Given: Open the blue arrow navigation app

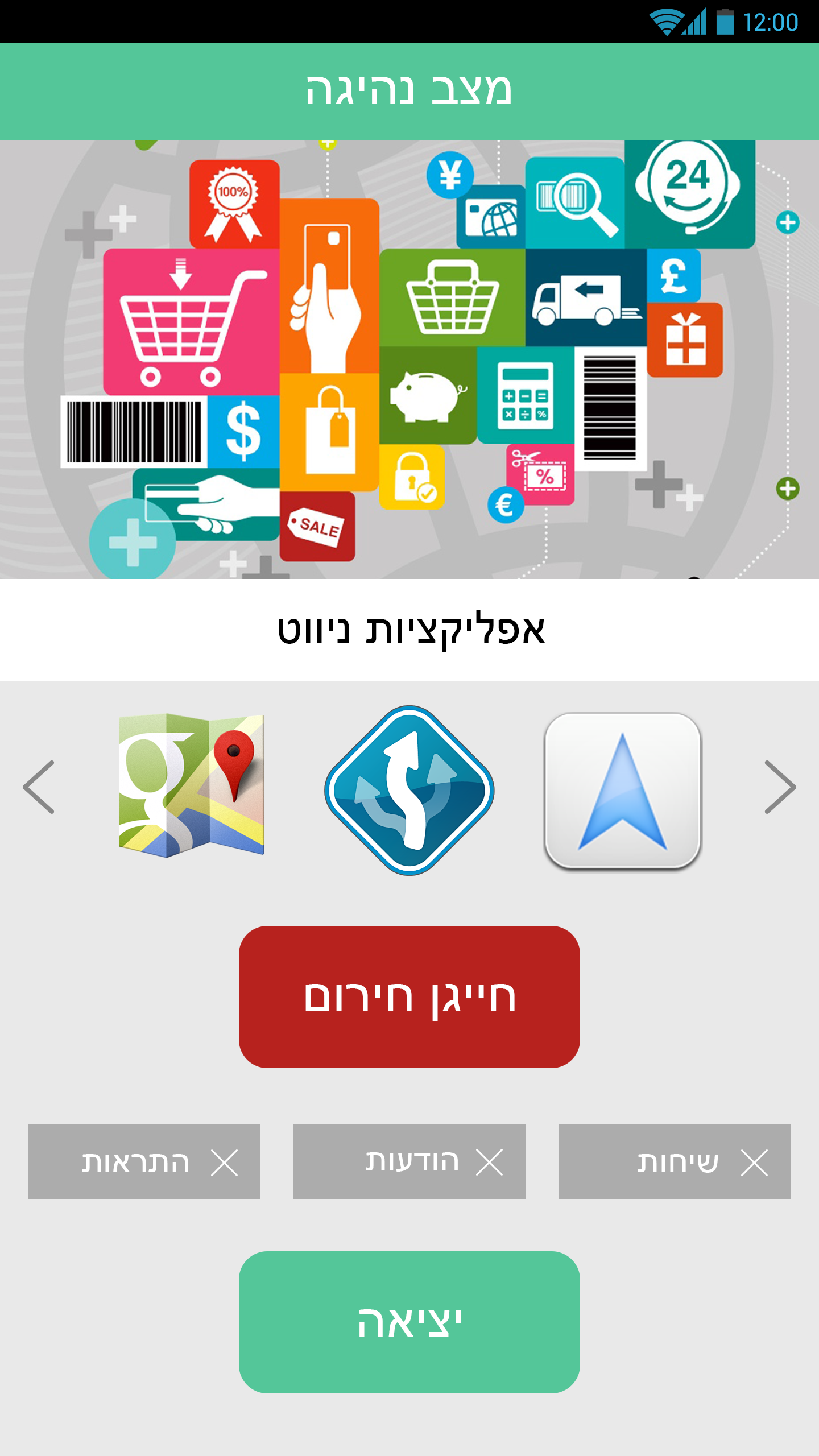Looking at the screenshot, I should point(623,791).
